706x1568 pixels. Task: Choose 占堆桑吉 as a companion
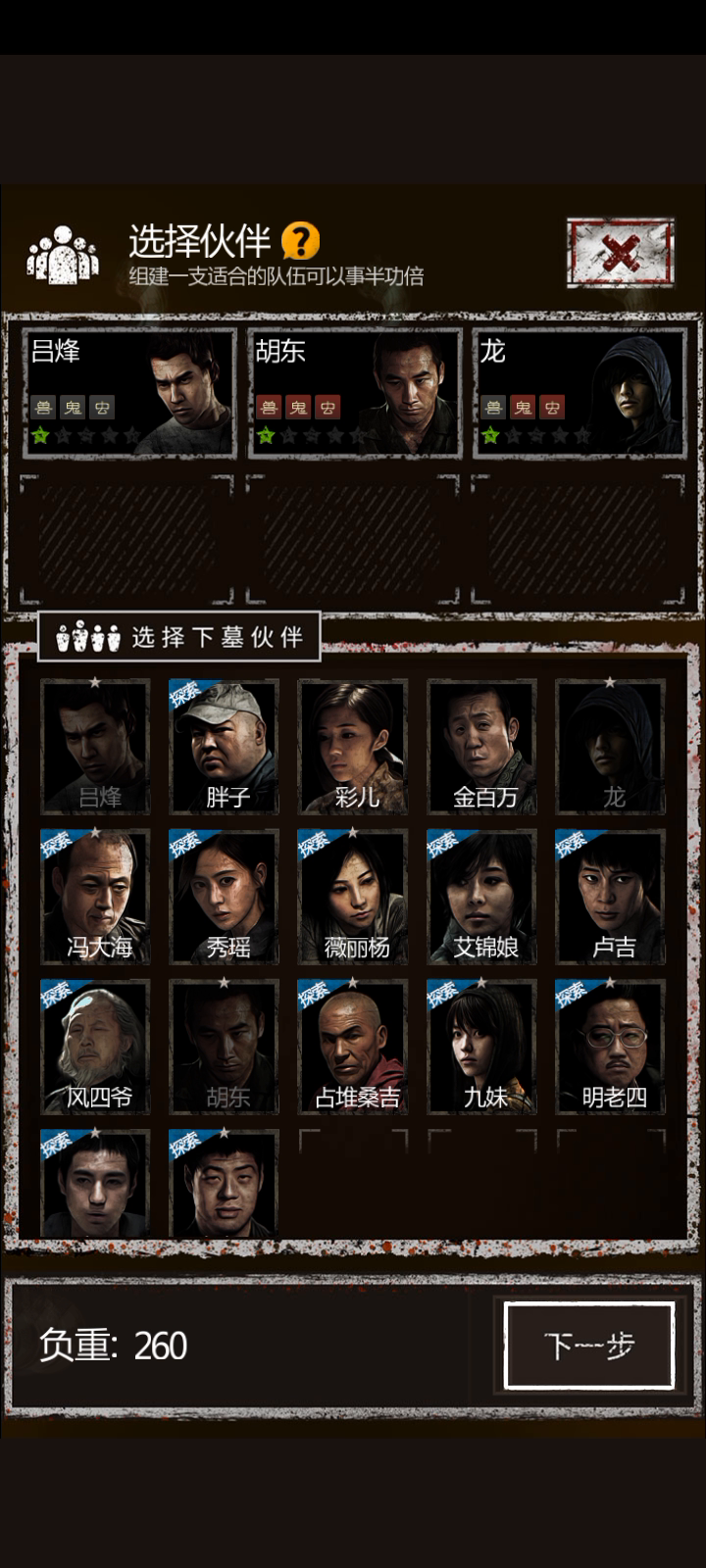[x=353, y=1047]
